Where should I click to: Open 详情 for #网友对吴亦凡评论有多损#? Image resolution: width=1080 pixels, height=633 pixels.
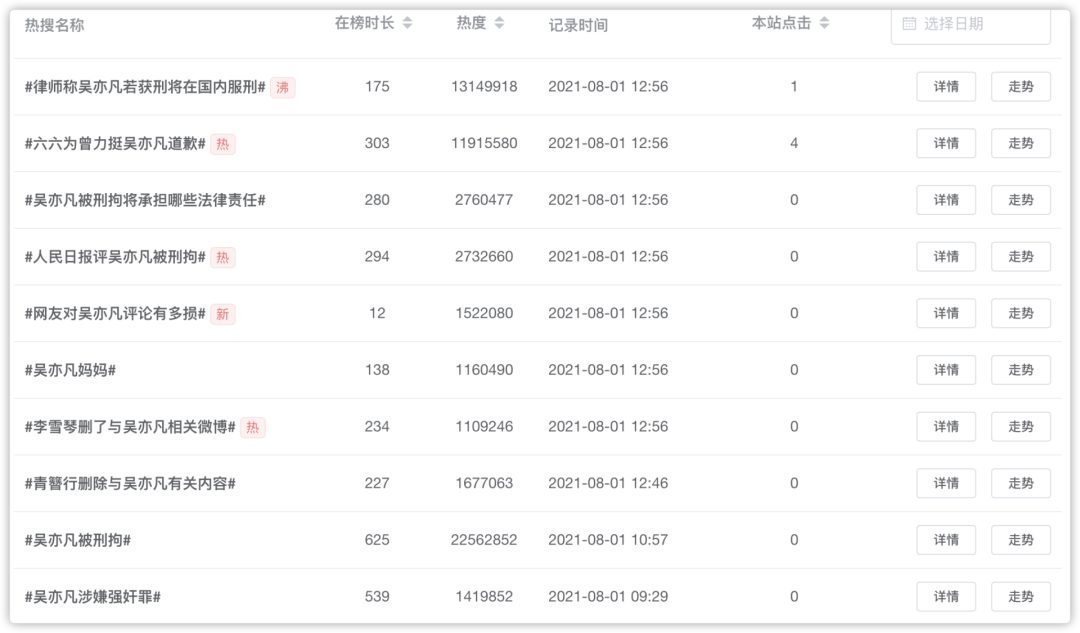coord(945,313)
